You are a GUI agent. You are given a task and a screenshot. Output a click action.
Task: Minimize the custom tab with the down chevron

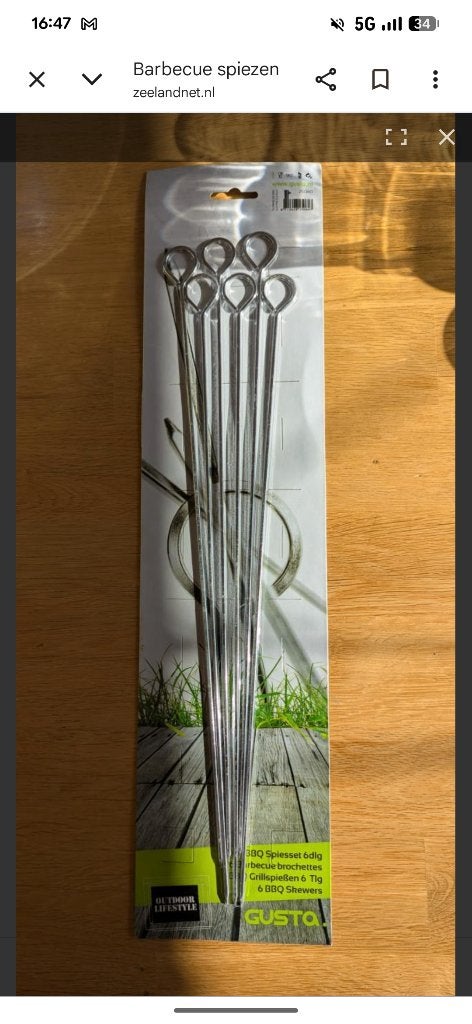point(92,80)
